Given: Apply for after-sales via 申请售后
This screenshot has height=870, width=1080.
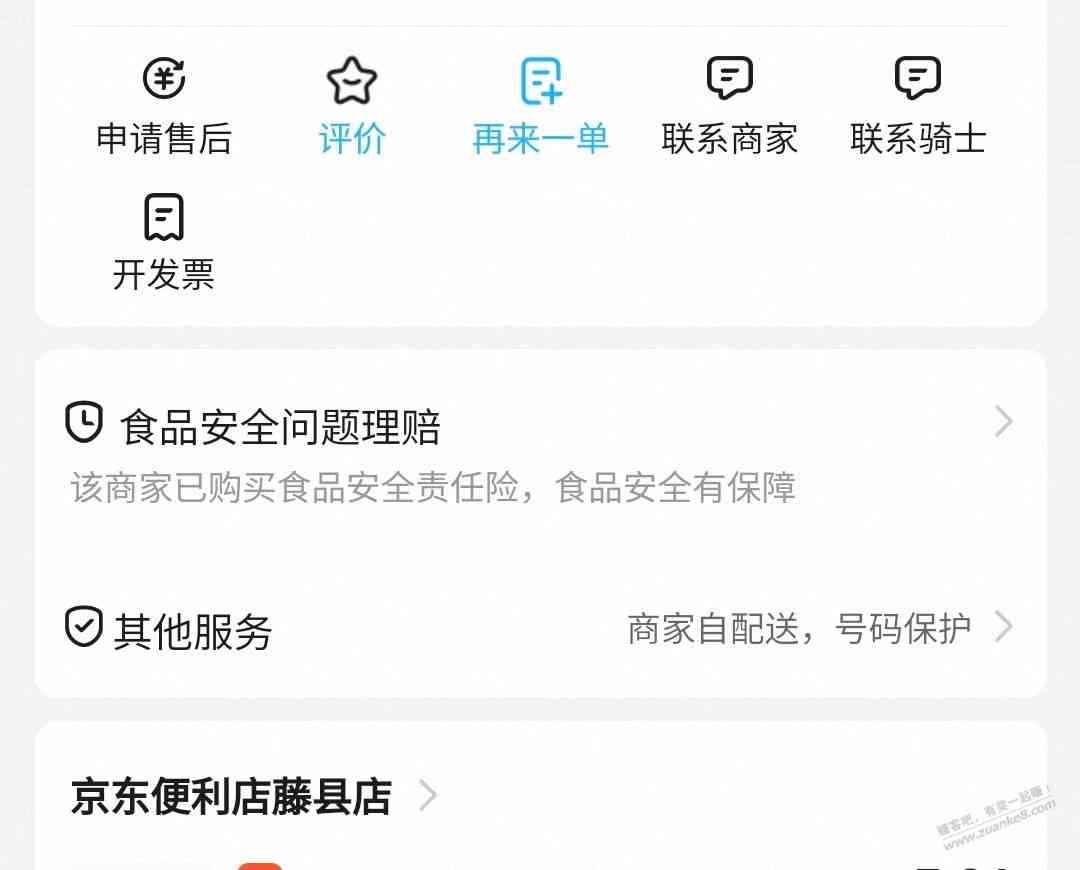Looking at the screenshot, I should (x=164, y=107).
